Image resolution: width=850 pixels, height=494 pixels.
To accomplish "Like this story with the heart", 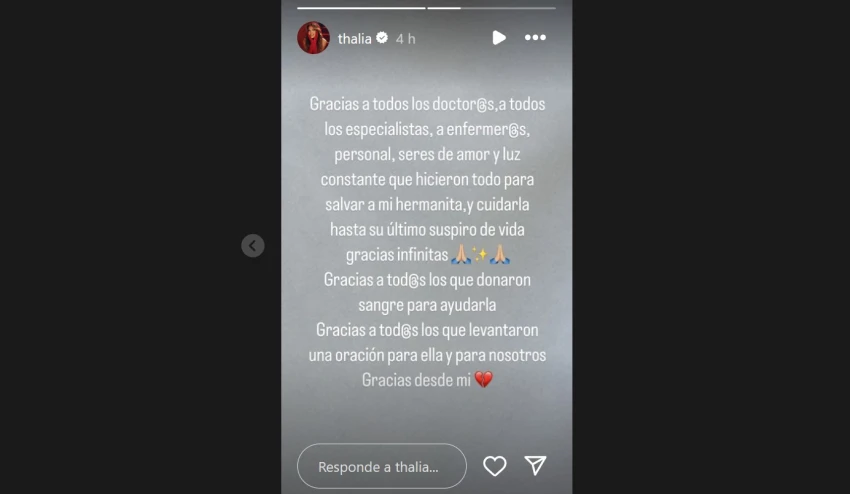I will (x=494, y=466).
